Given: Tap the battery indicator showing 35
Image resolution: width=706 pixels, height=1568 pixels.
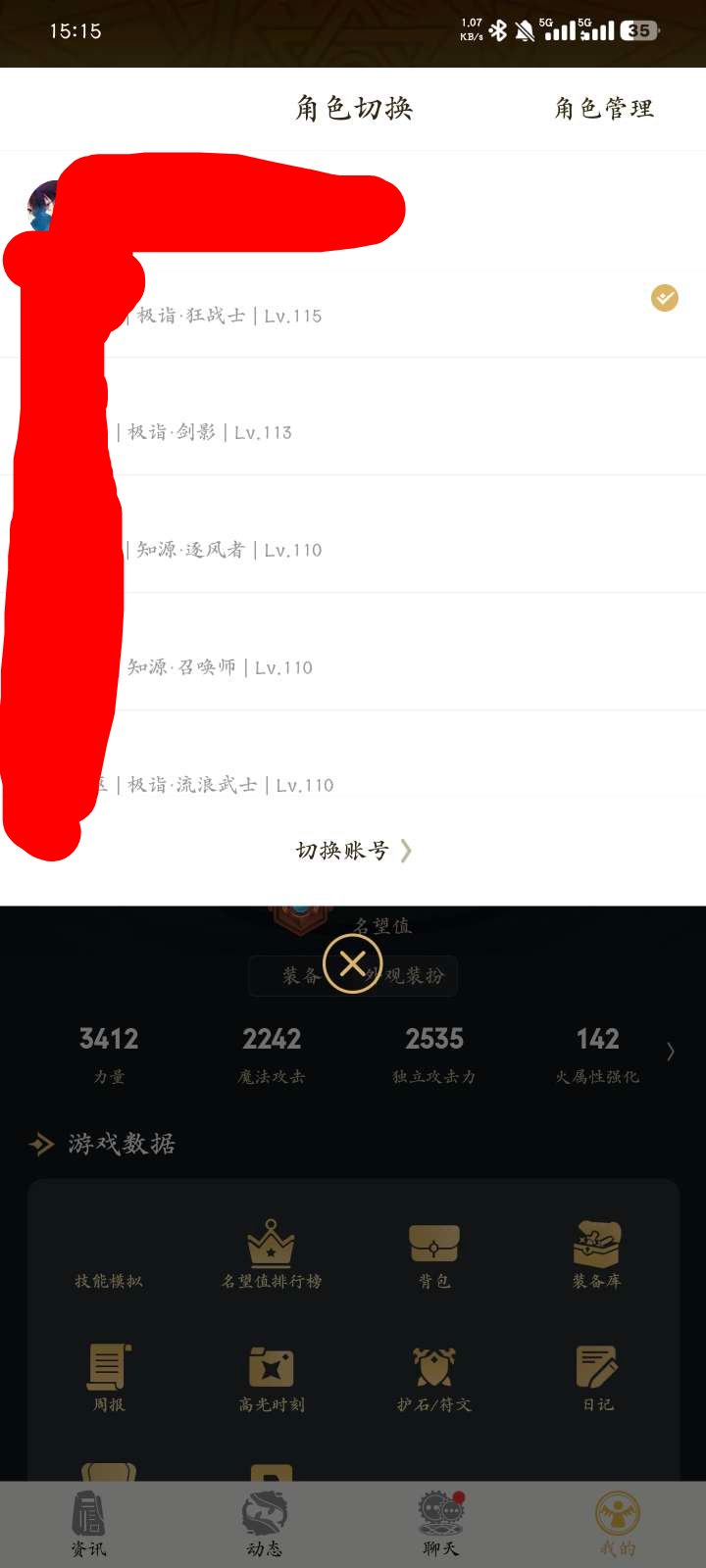Looking at the screenshot, I should point(637,30).
